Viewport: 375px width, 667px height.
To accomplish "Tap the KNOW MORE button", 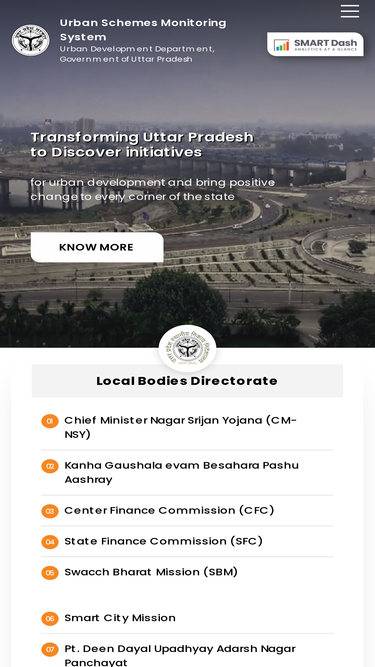I will click(97, 247).
